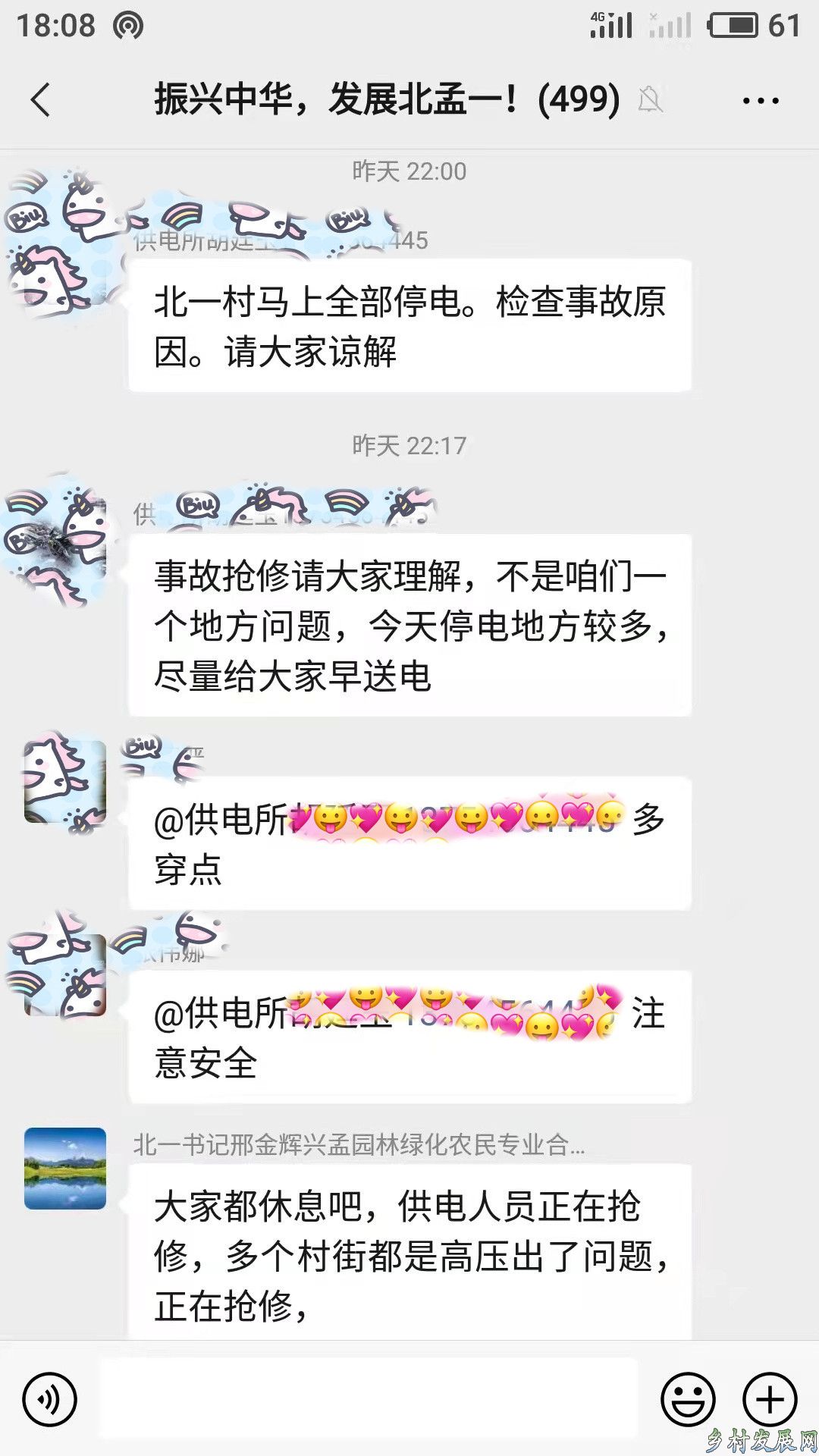Open the emoji sticker panel

coord(688,1399)
